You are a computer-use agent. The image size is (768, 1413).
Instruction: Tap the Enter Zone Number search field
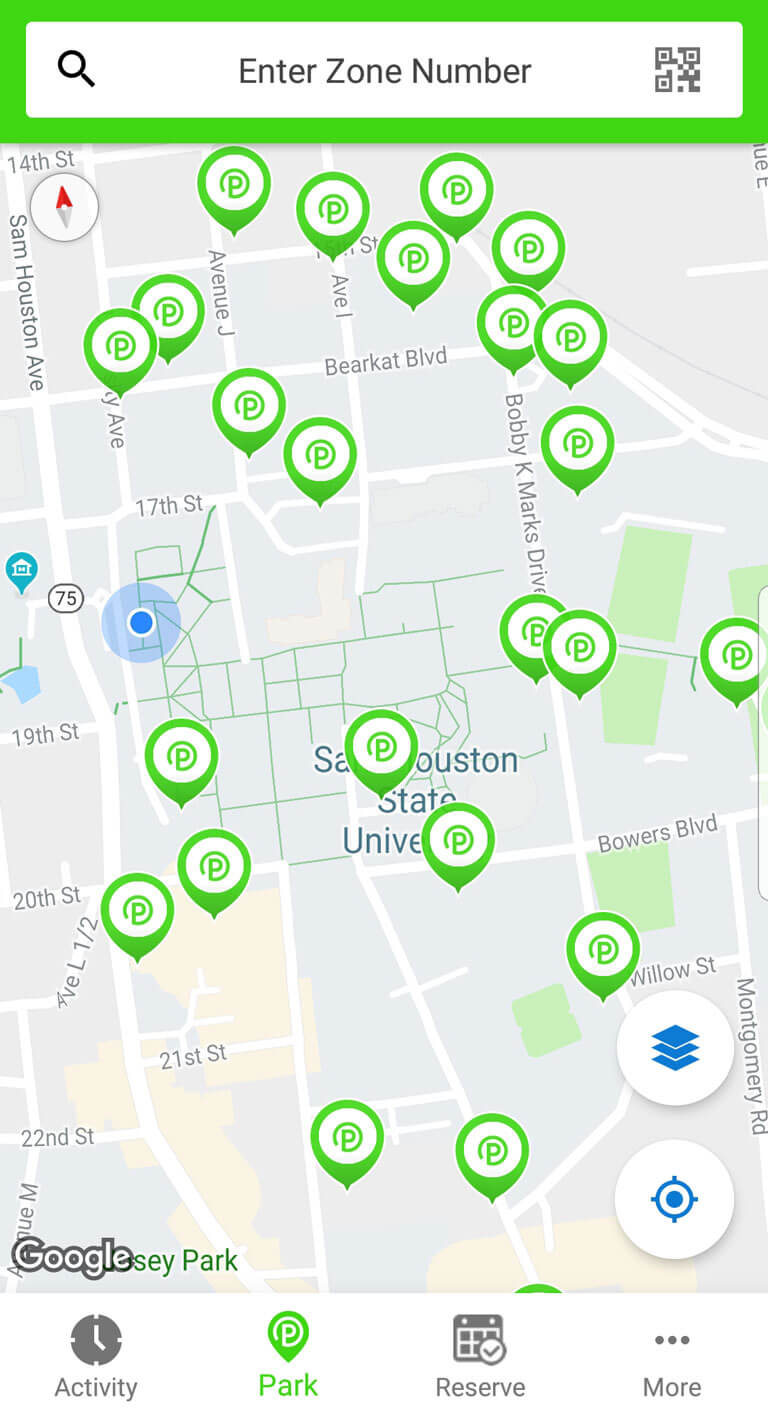coord(385,71)
